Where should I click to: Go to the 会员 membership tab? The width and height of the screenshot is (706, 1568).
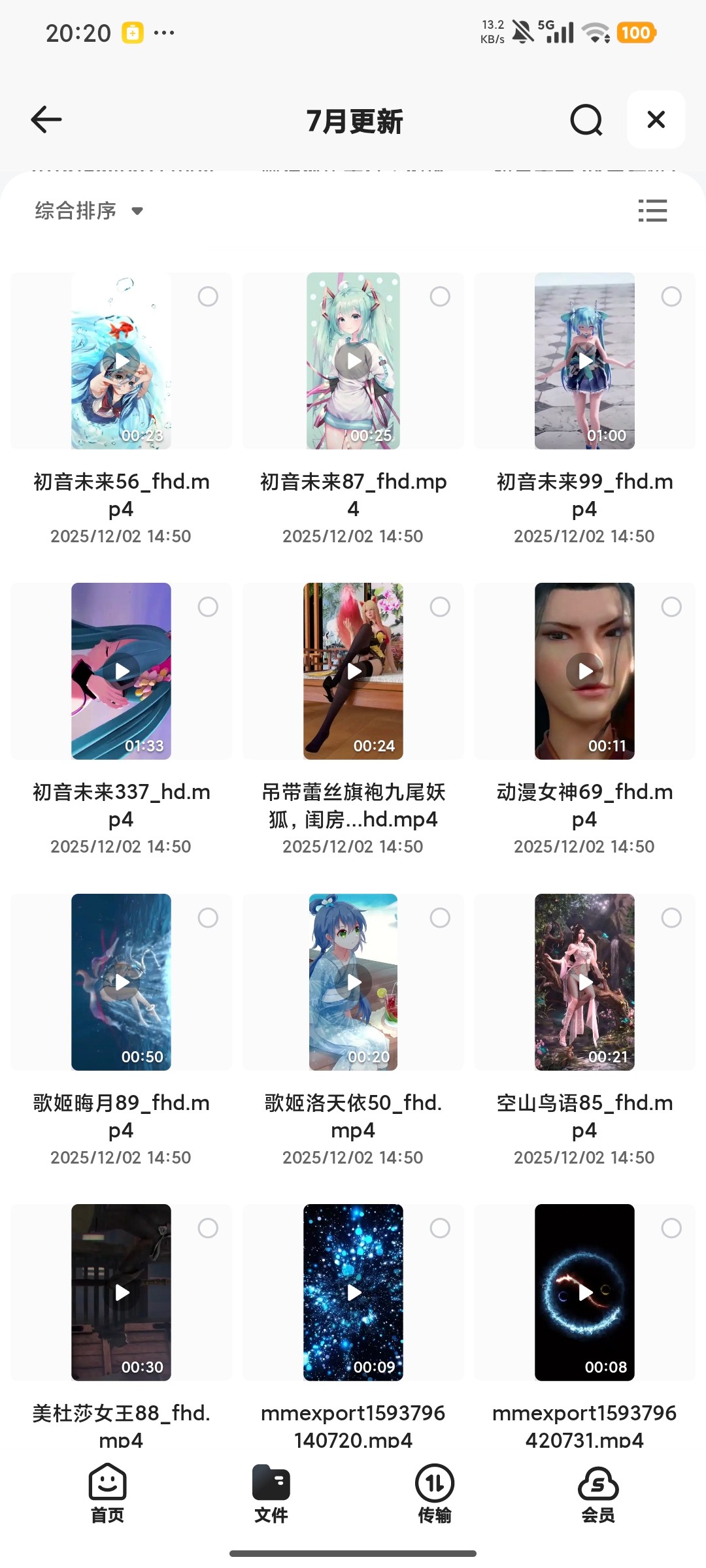point(598,1494)
